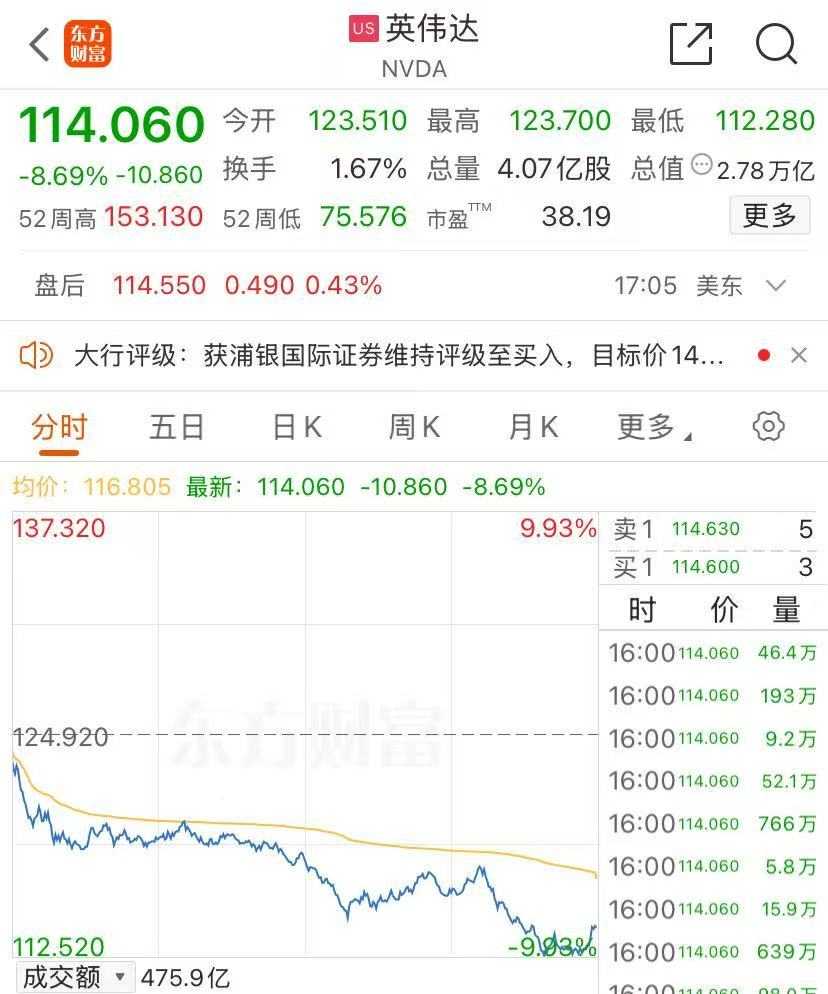Switch to the 日K chart tab
Image resolution: width=828 pixels, height=994 pixels.
pyautogui.click(x=297, y=428)
